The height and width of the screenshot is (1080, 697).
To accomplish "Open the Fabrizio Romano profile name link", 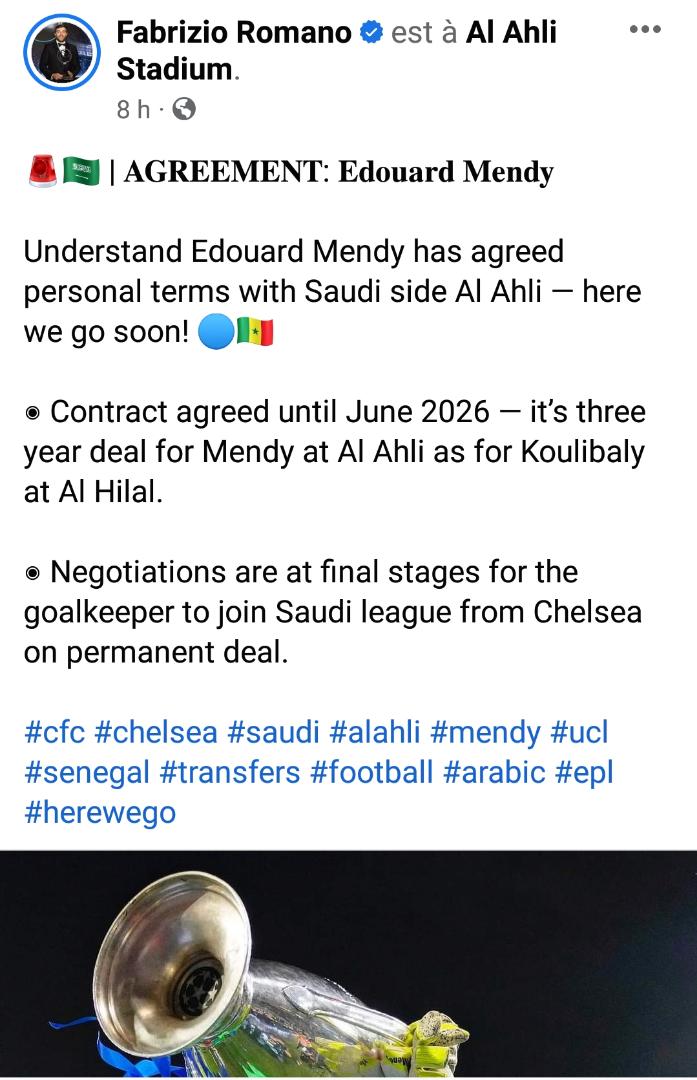I will [x=235, y=33].
